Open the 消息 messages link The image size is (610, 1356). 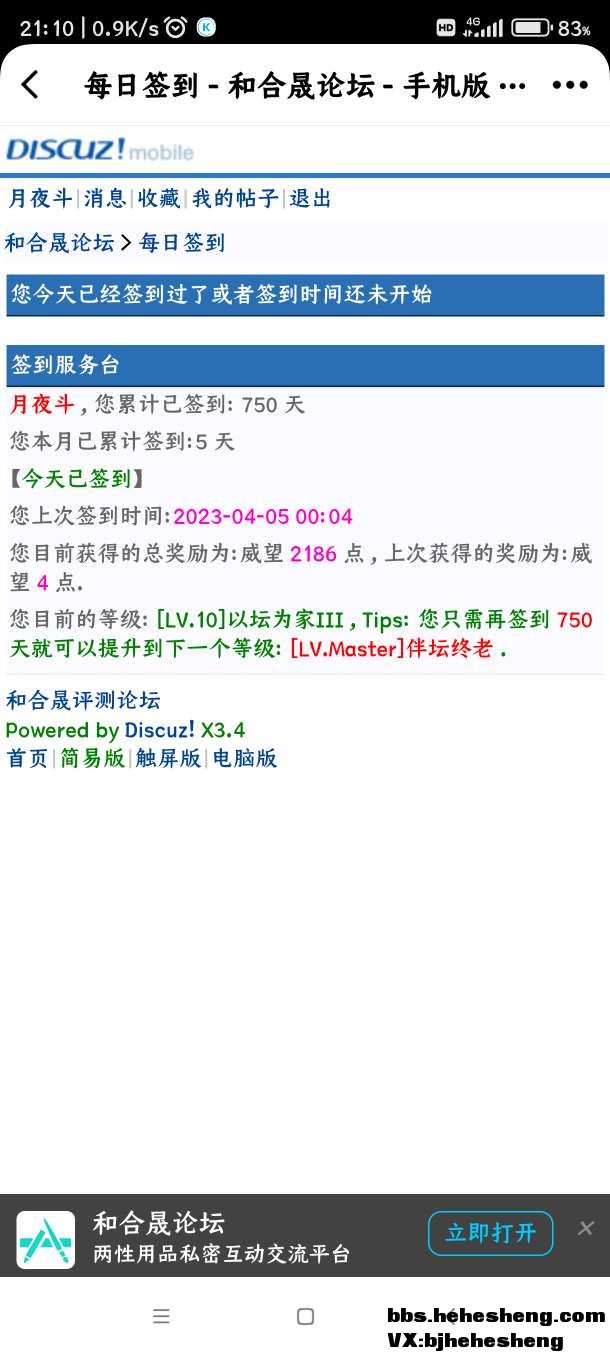pos(105,198)
